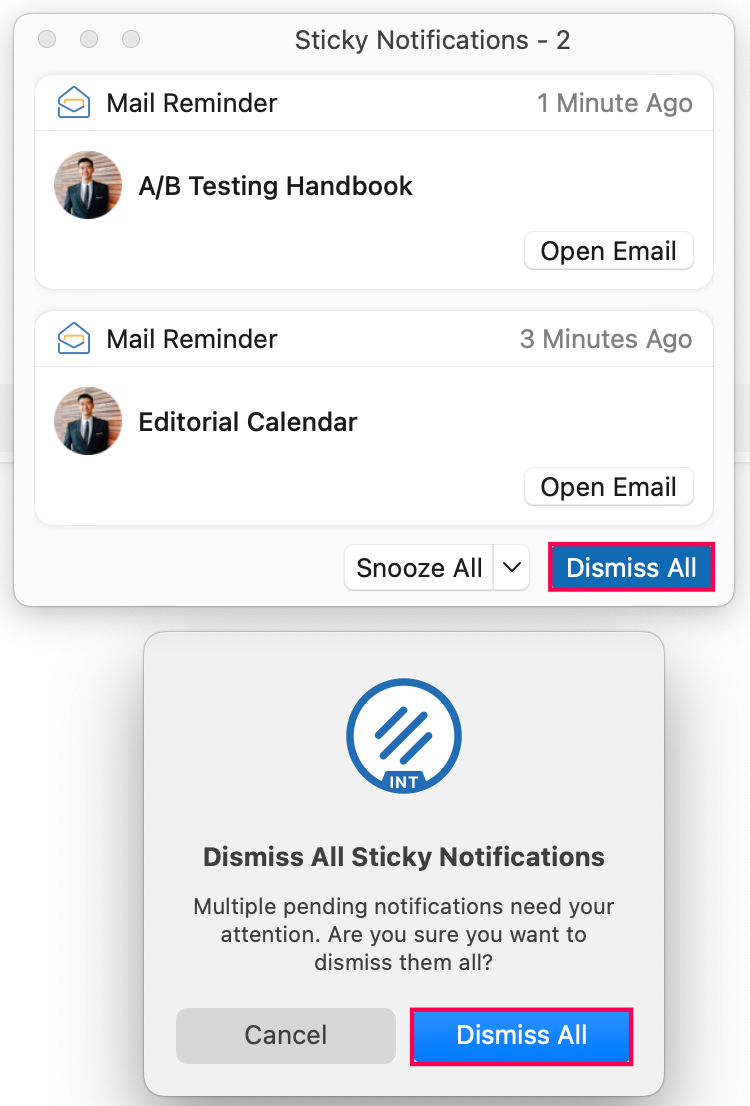Close the Sticky Notifications window

(47, 40)
